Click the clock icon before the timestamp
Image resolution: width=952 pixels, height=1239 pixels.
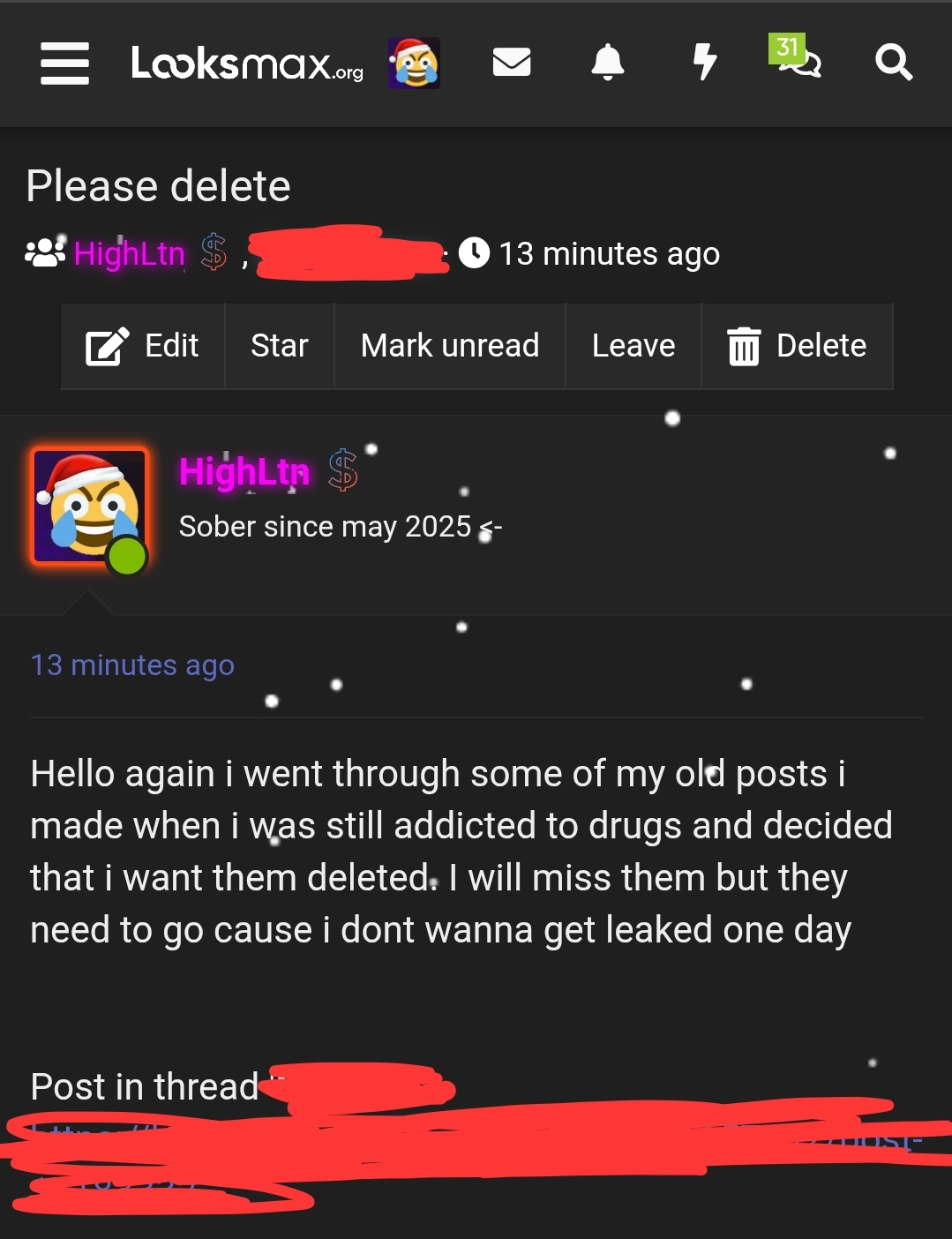pyautogui.click(x=474, y=254)
